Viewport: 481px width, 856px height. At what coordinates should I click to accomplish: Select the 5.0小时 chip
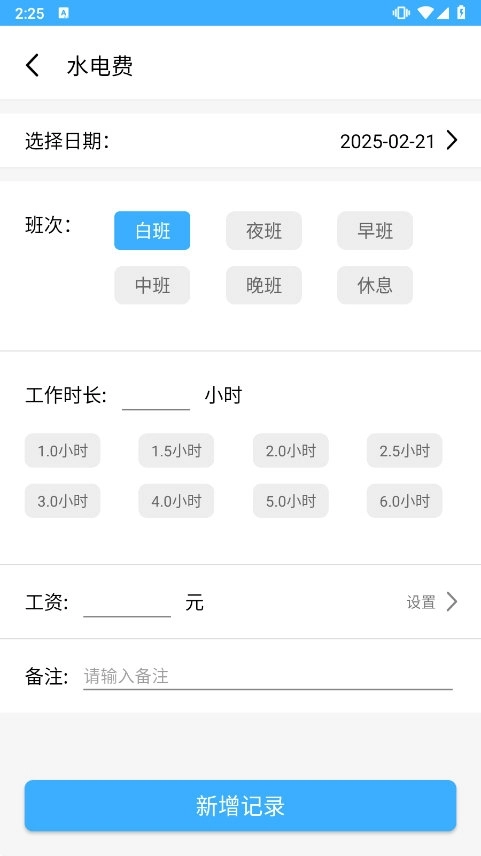click(290, 501)
